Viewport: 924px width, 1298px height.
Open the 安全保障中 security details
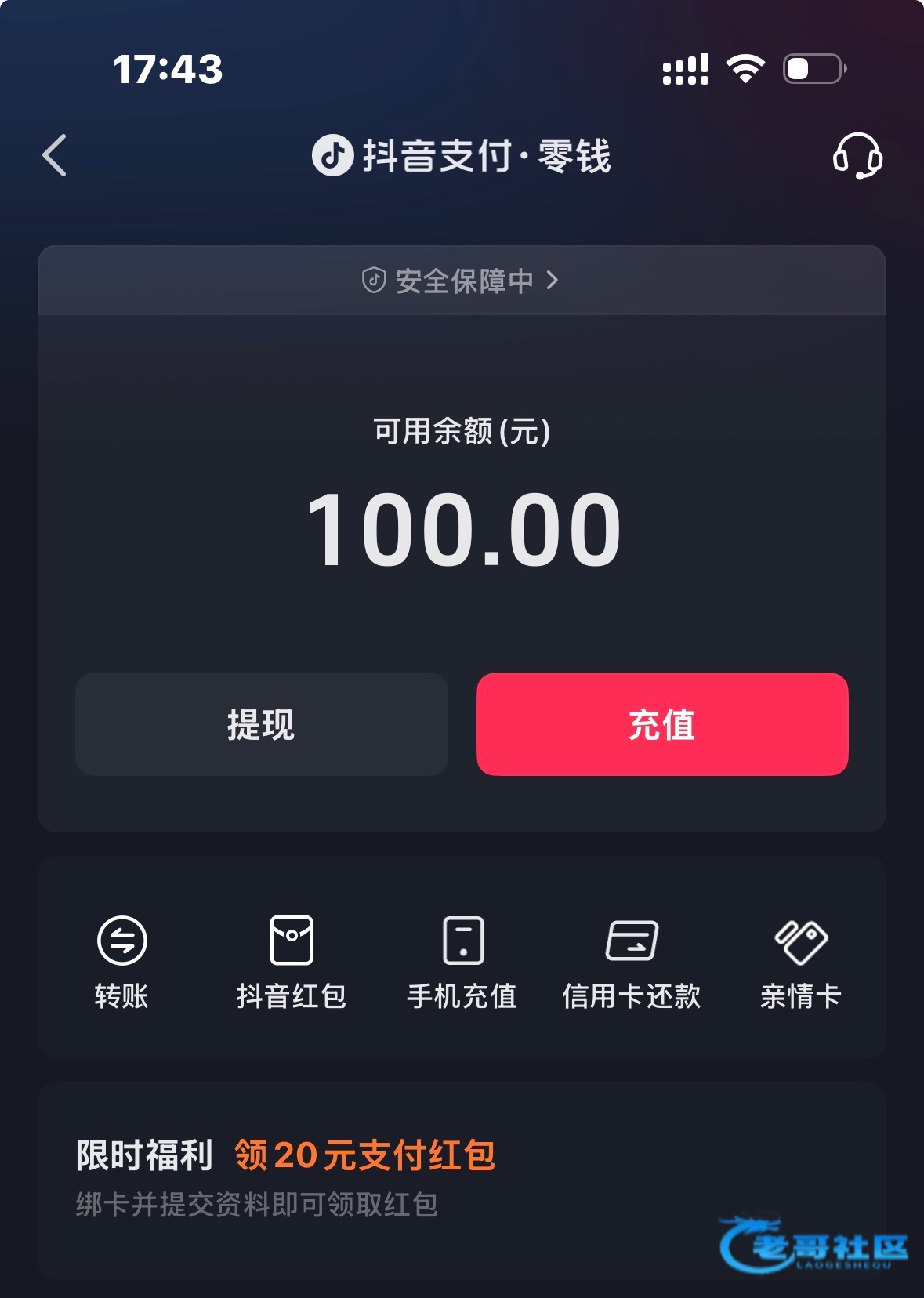pos(462,281)
